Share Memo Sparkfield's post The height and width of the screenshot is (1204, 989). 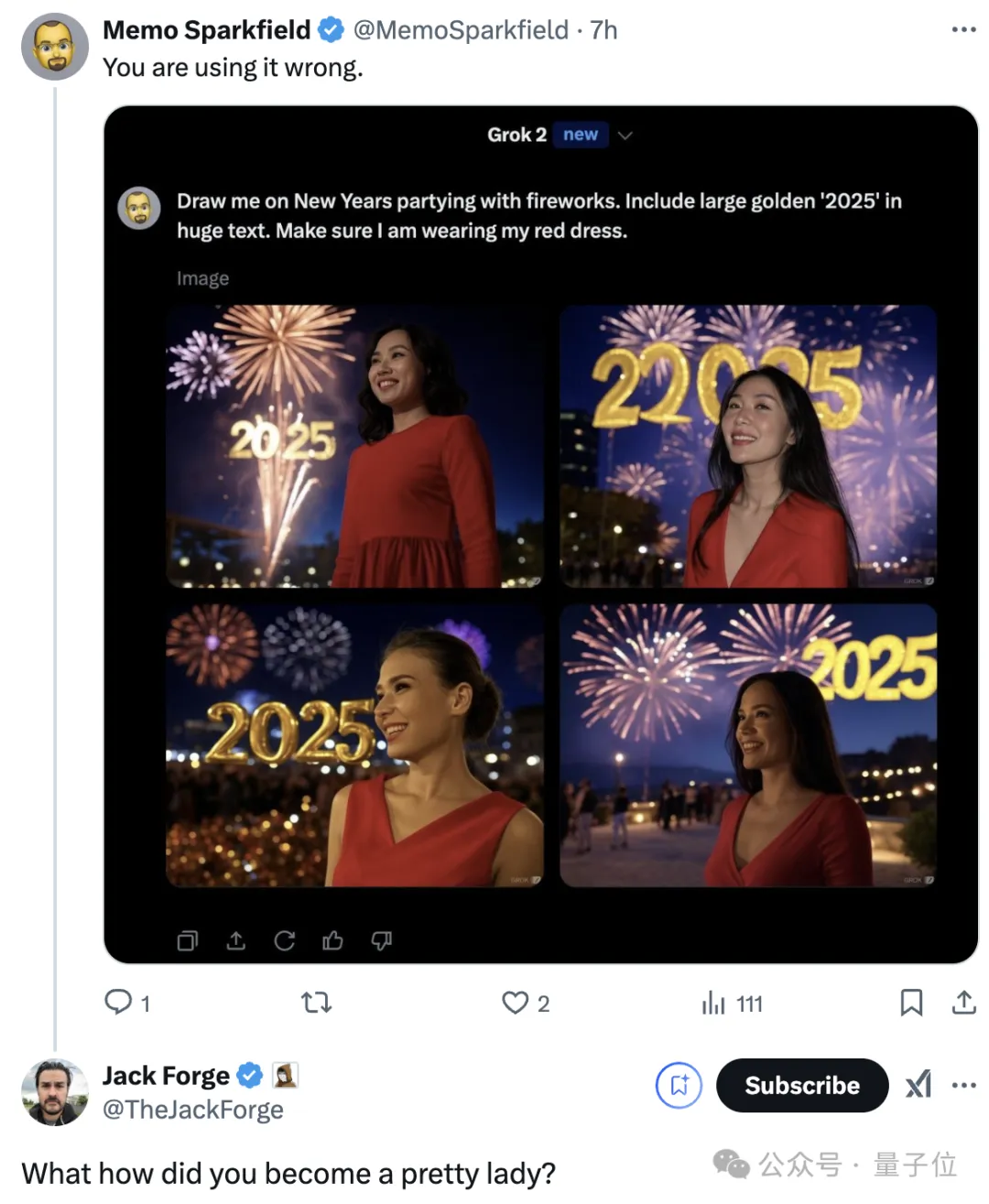coord(963,1003)
